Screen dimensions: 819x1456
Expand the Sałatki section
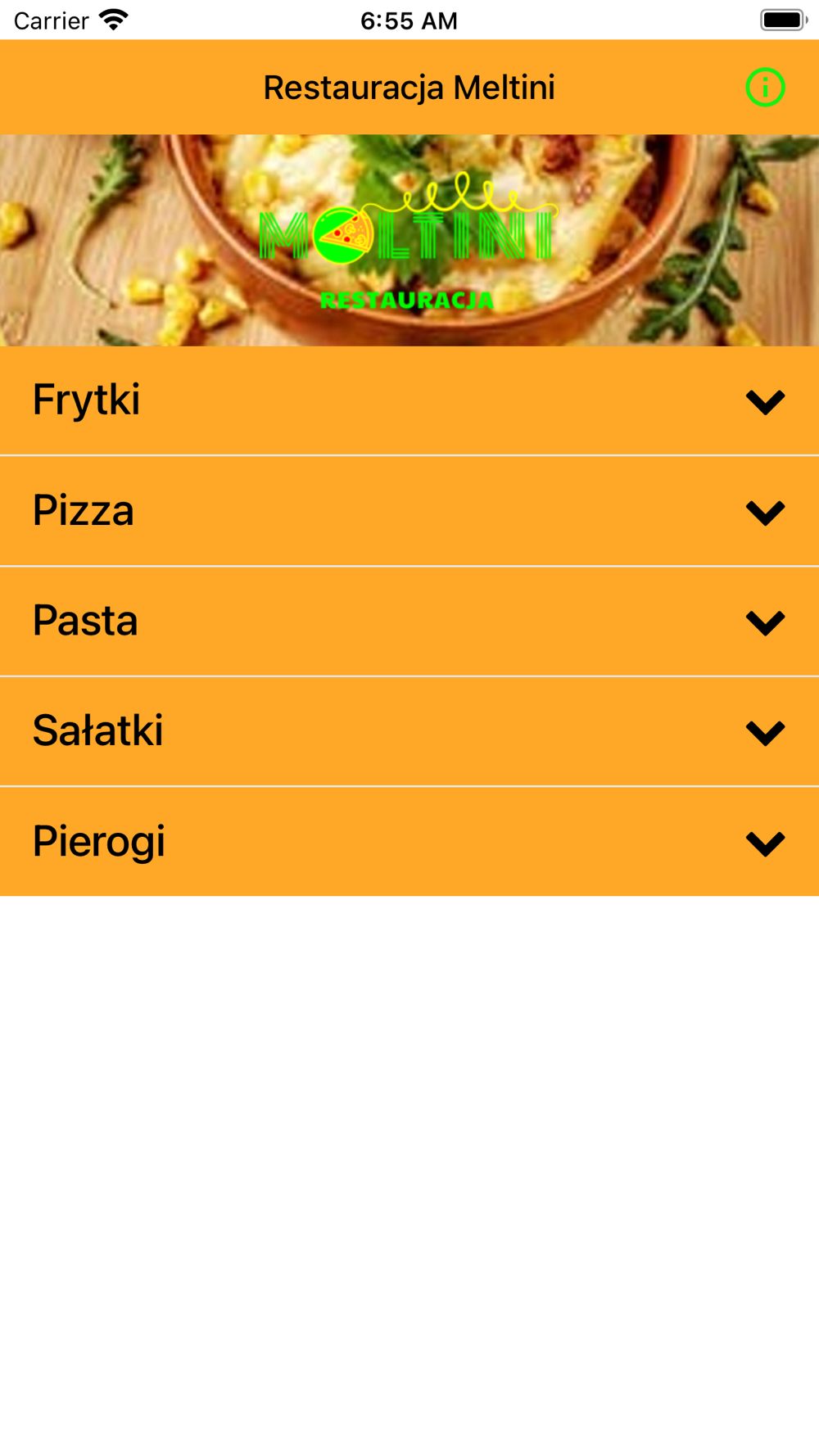(x=765, y=732)
